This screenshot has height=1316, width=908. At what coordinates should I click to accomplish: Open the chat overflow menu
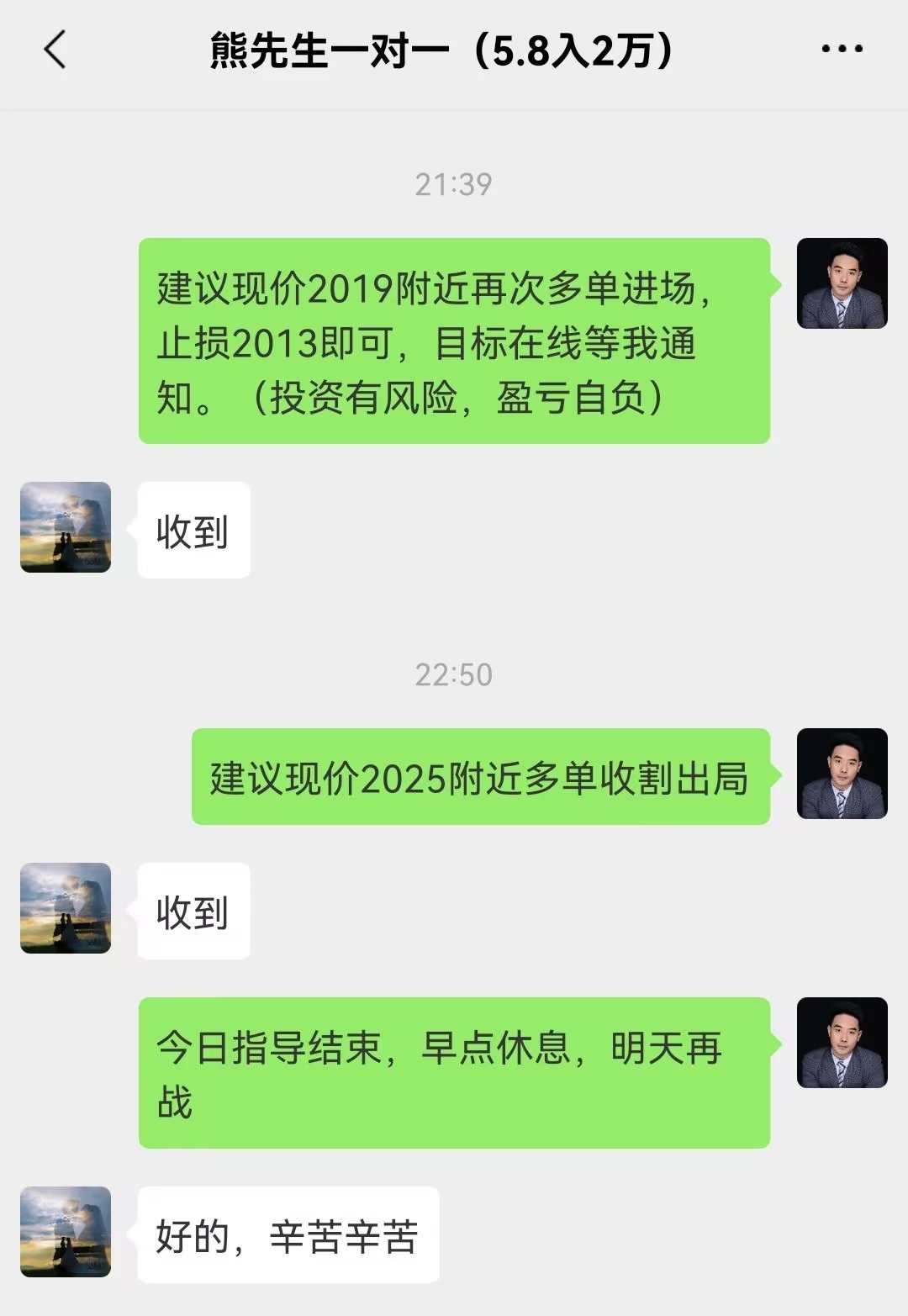coord(842,50)
